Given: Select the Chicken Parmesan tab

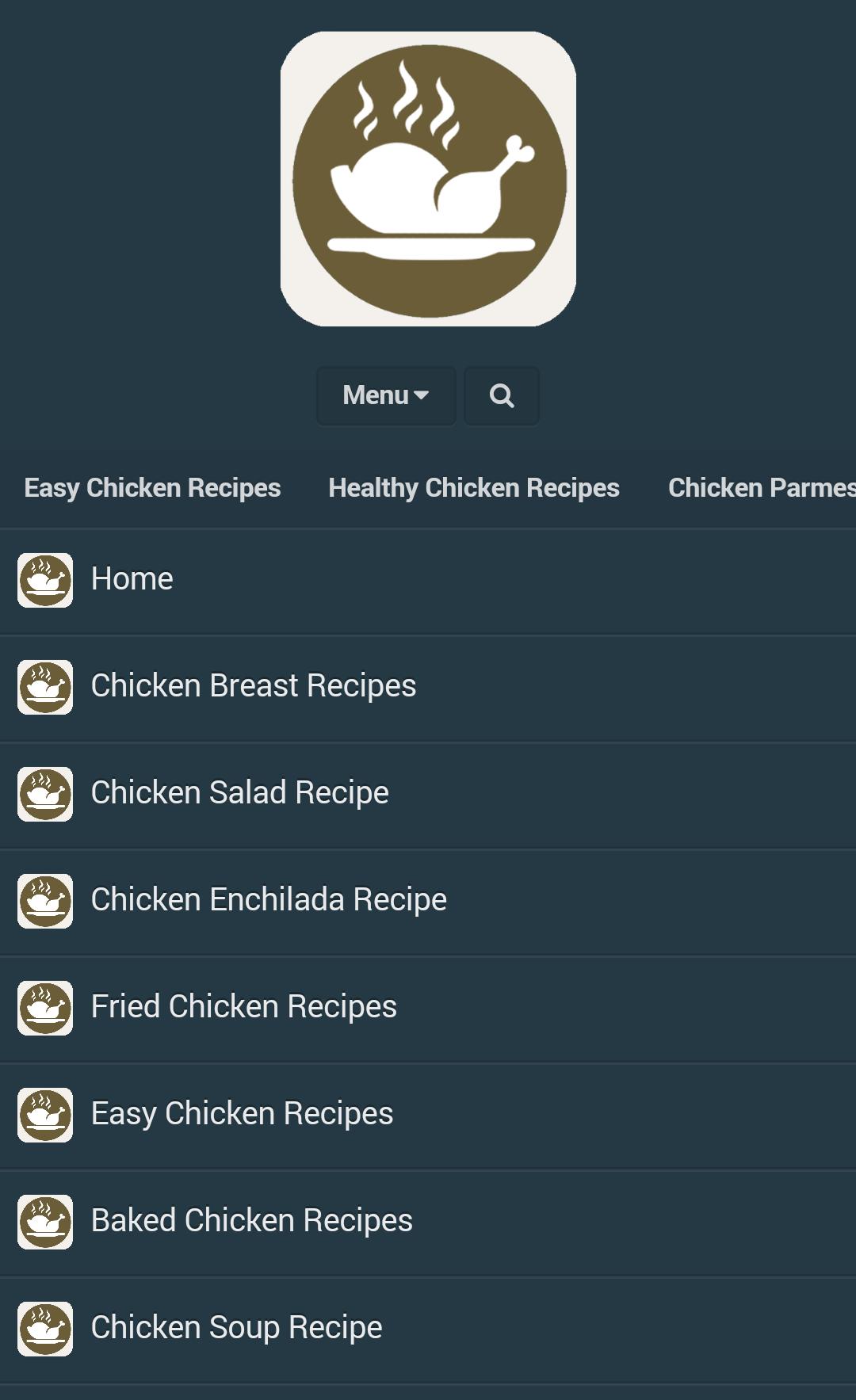Looking at the screenshot, I should coord(761,488).
